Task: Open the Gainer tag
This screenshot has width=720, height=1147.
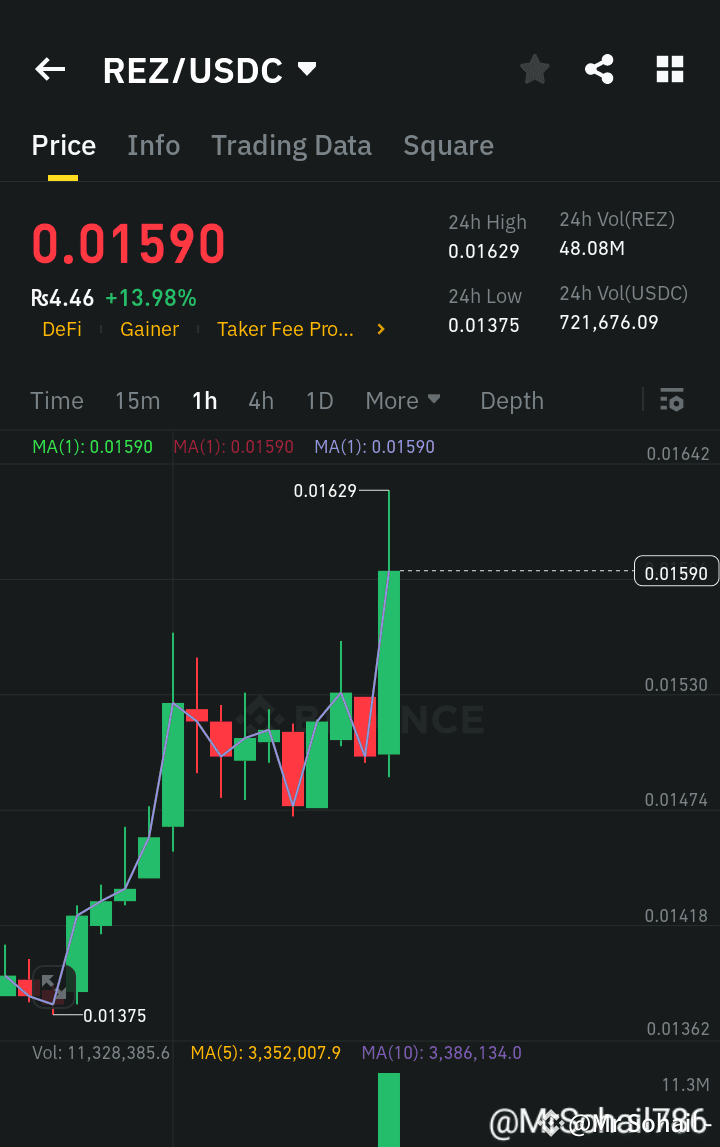Action: (149, 329)
